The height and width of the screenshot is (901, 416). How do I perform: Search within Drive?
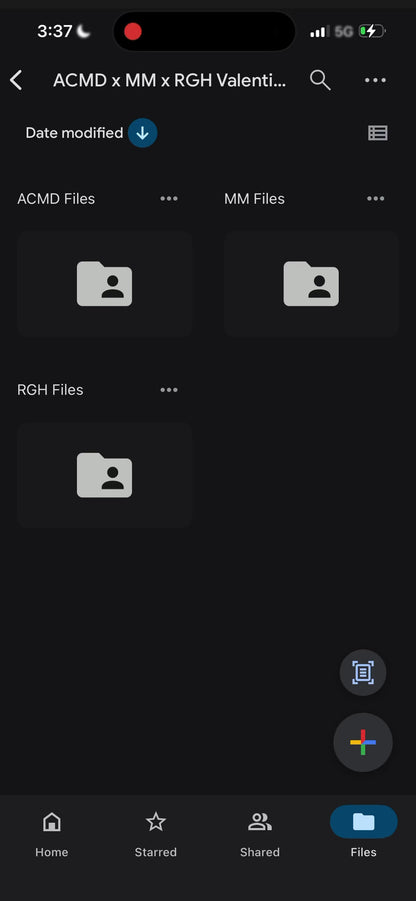pyautogui.click(x=320, y=80)
